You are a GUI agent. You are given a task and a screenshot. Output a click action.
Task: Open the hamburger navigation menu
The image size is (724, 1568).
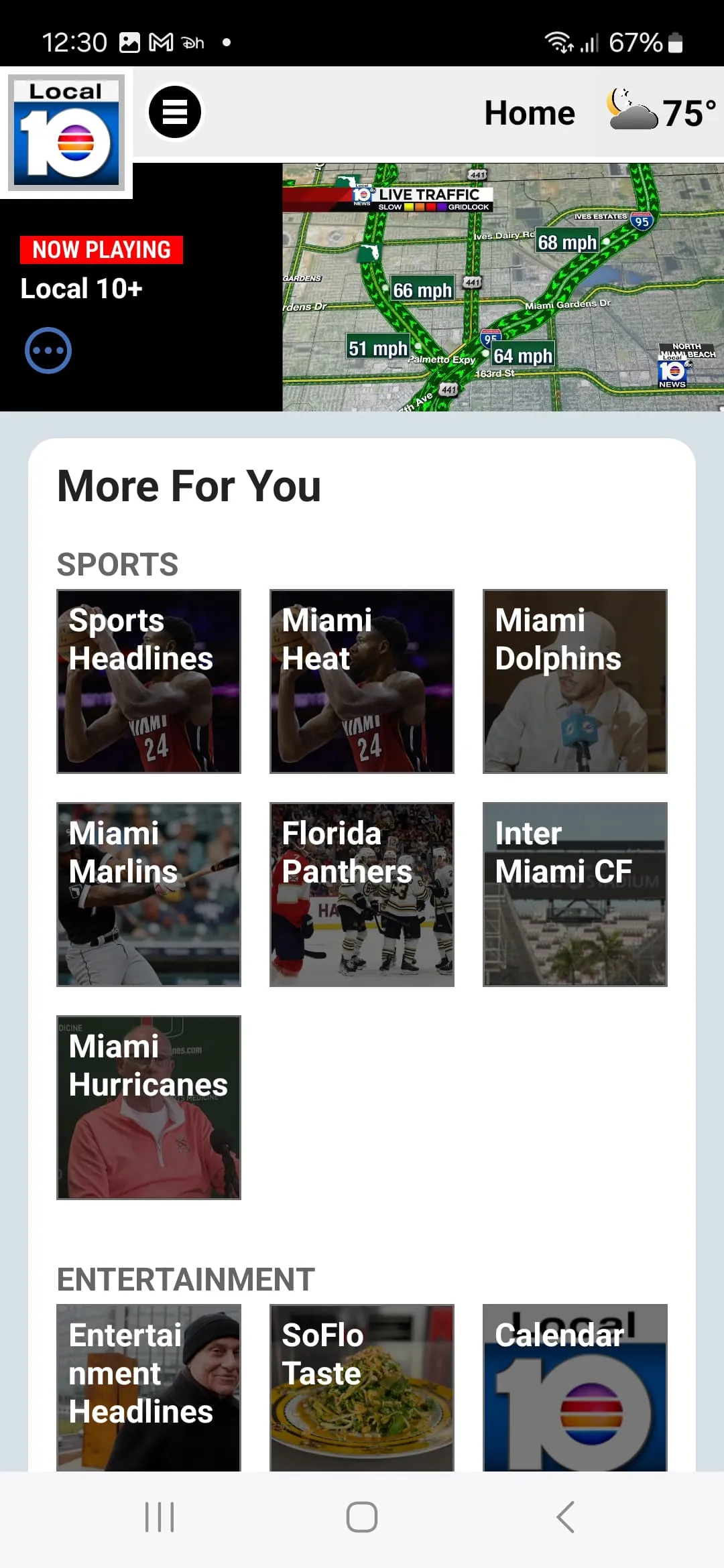(x=175, y=111)
